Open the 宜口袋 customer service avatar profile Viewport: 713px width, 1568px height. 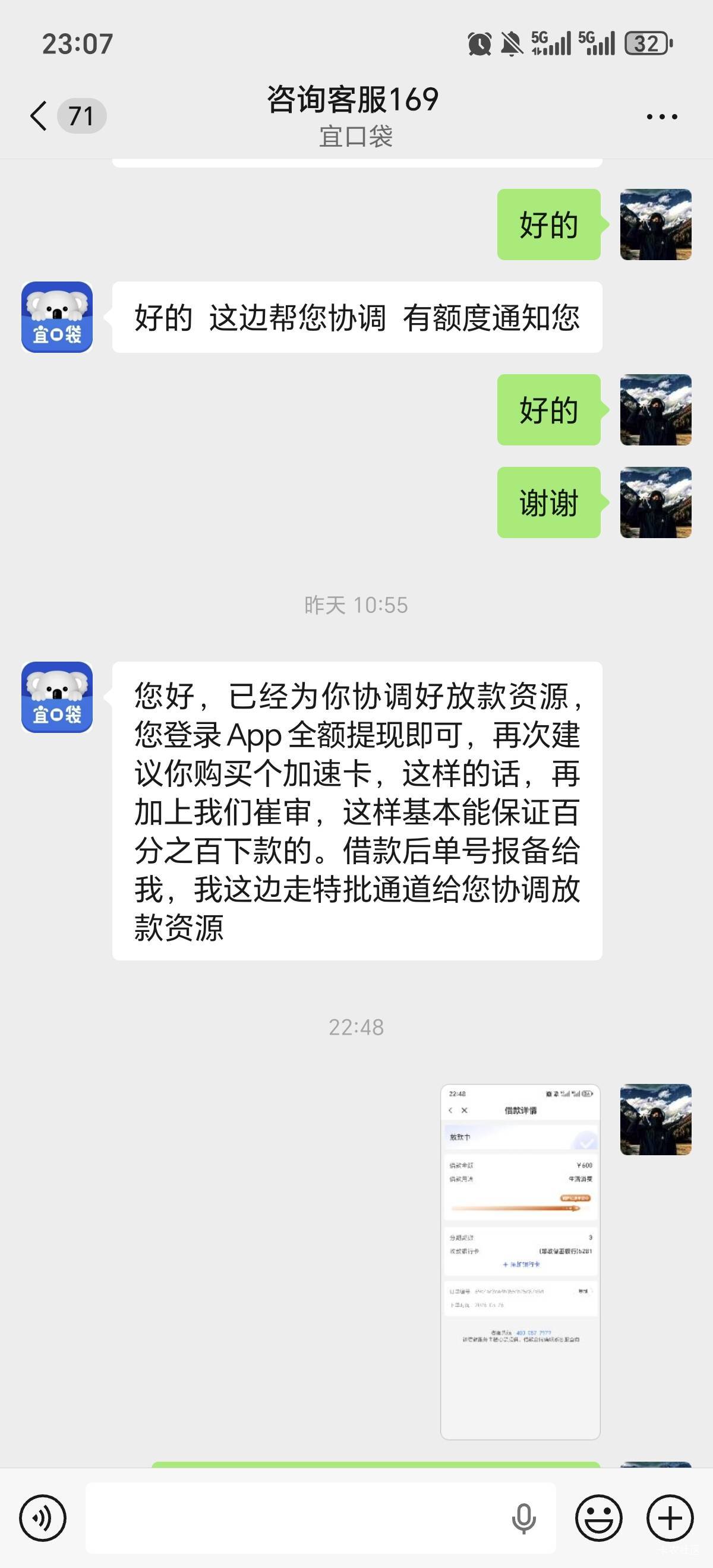point(57,317)
